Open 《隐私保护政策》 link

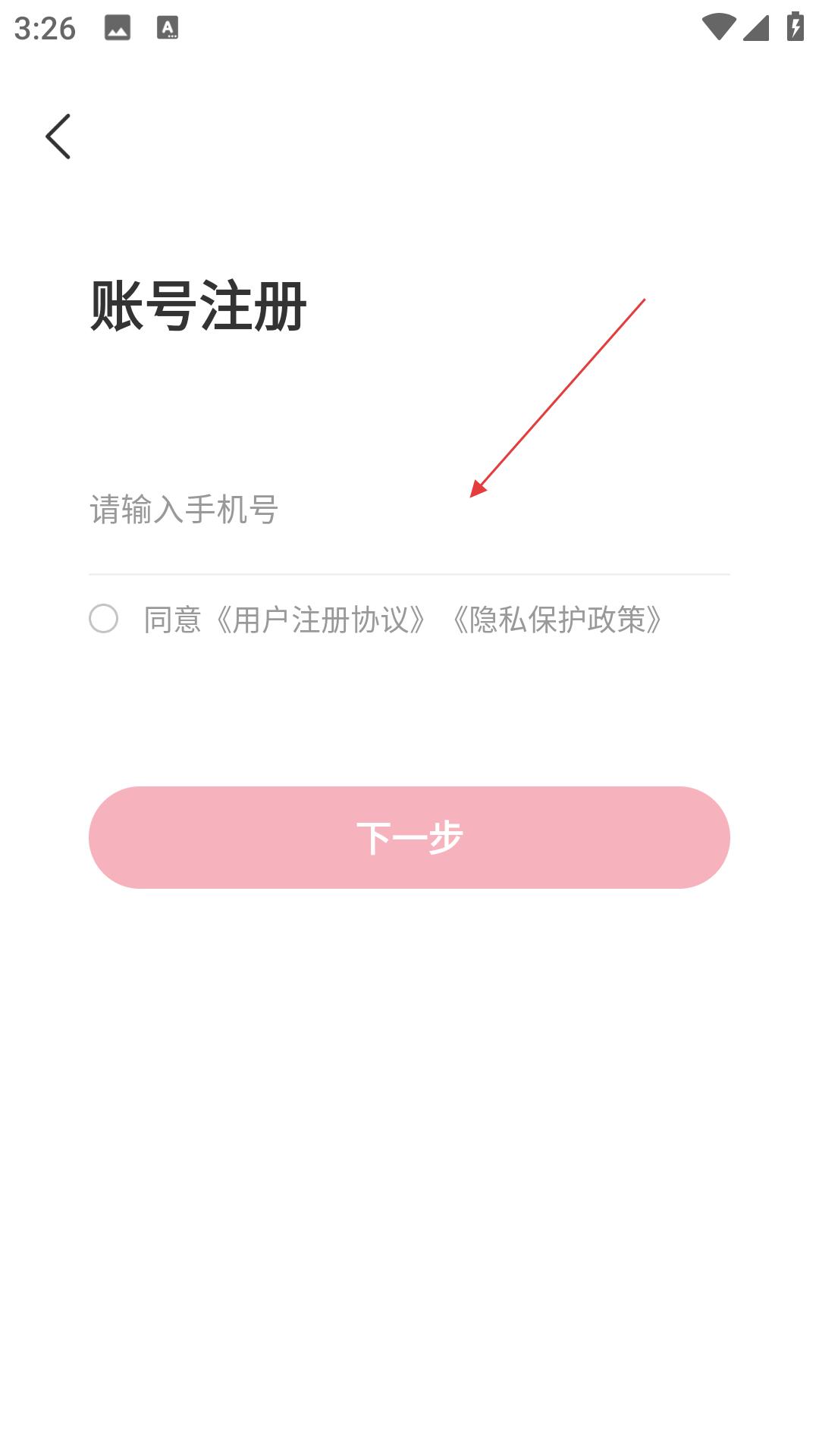click(558, 620)
